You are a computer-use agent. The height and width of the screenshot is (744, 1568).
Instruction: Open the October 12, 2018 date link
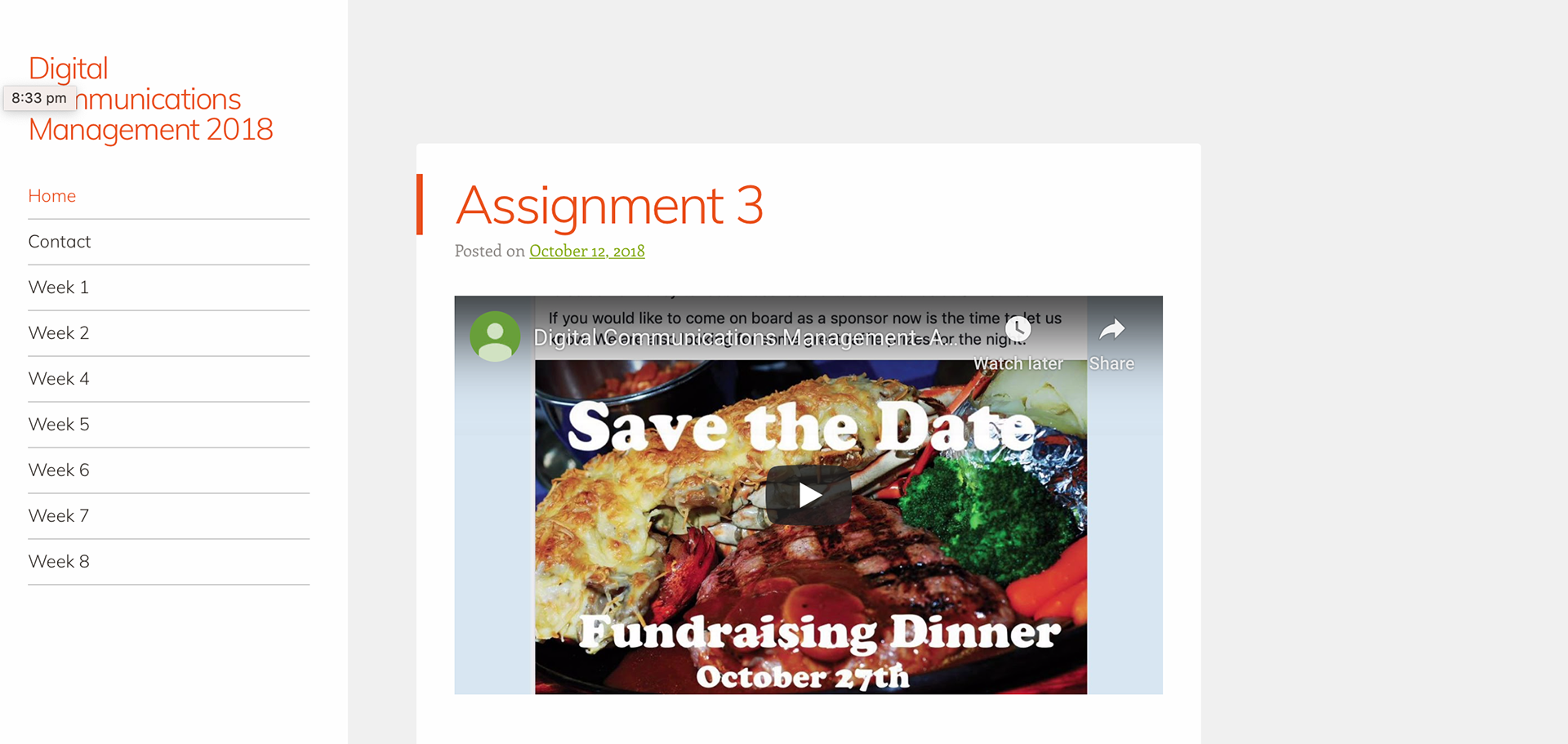586,252
